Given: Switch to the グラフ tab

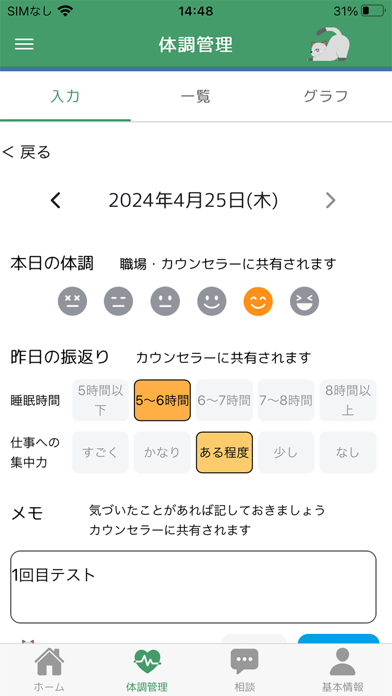Looking at the screenshot, I should 326,96.
